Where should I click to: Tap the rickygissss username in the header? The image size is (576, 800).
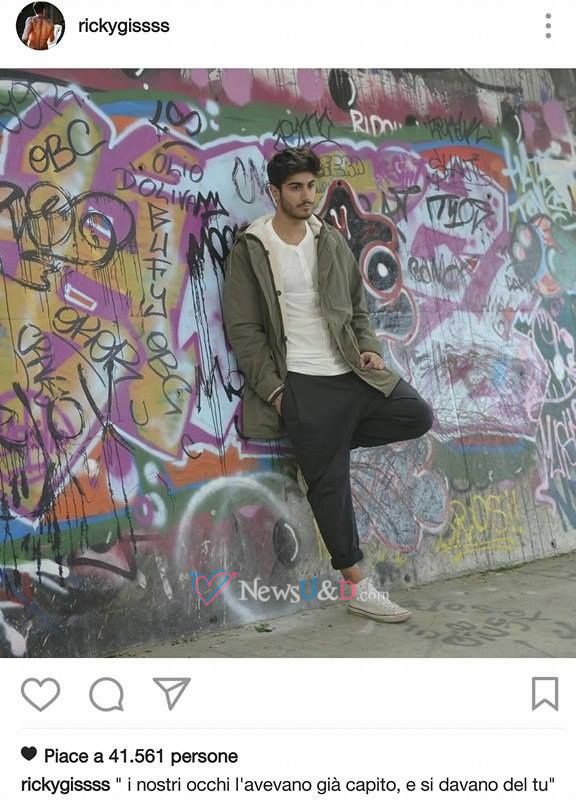pyautogui.click(x=123, y=26)
